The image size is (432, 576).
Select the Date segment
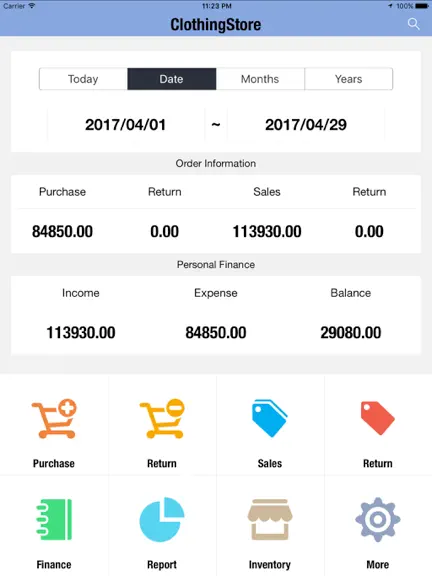tap(172, 79)
